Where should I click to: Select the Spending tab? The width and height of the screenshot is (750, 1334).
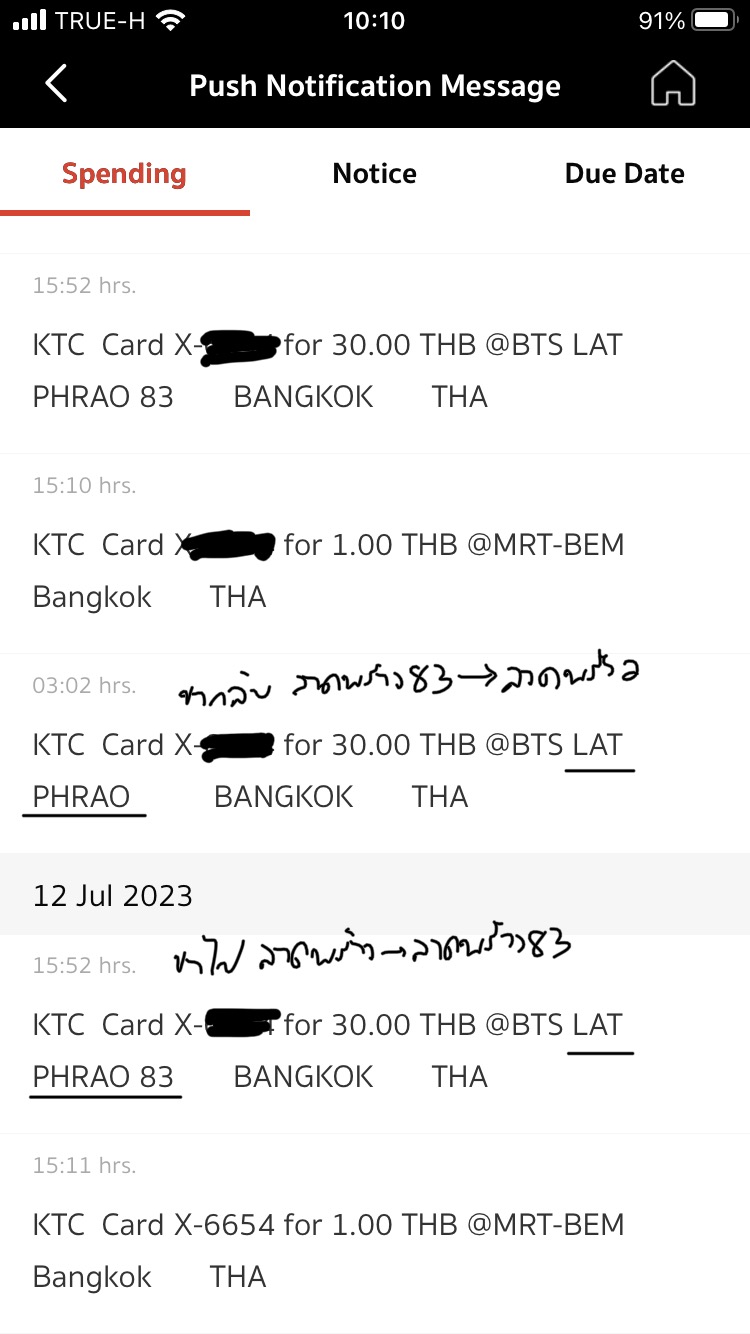[x=124, y=173]
